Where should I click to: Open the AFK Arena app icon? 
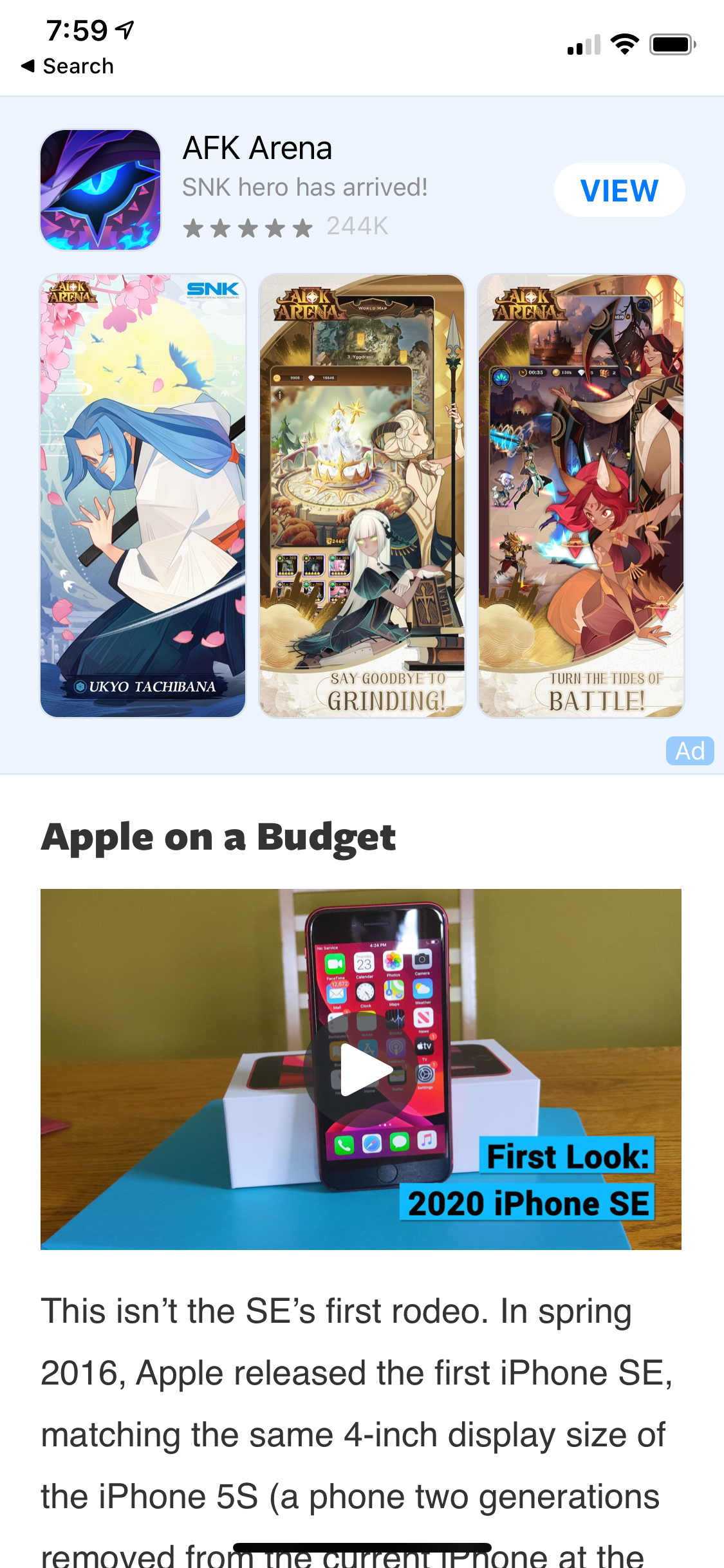pyautogui.click(x=100, y=190)
